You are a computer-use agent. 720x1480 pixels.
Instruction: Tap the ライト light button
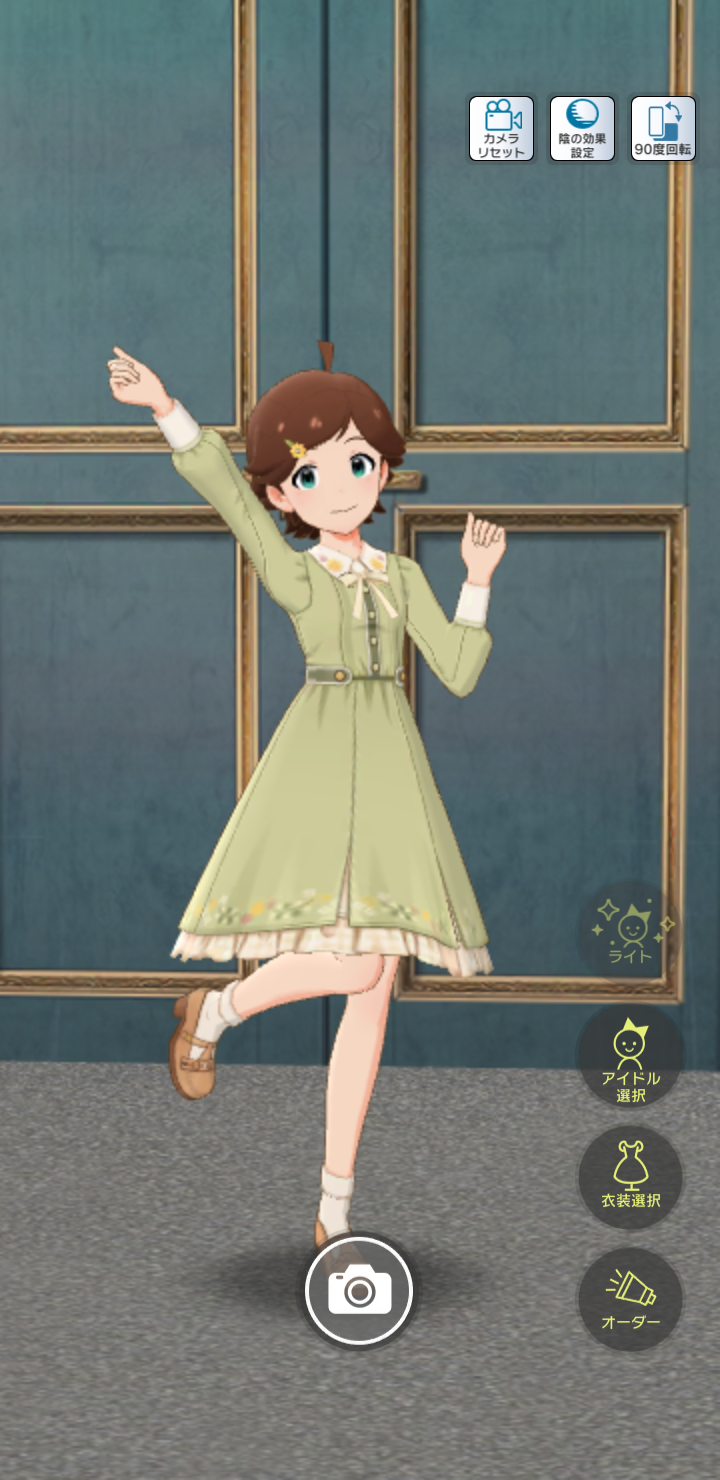tap(631, 932)
